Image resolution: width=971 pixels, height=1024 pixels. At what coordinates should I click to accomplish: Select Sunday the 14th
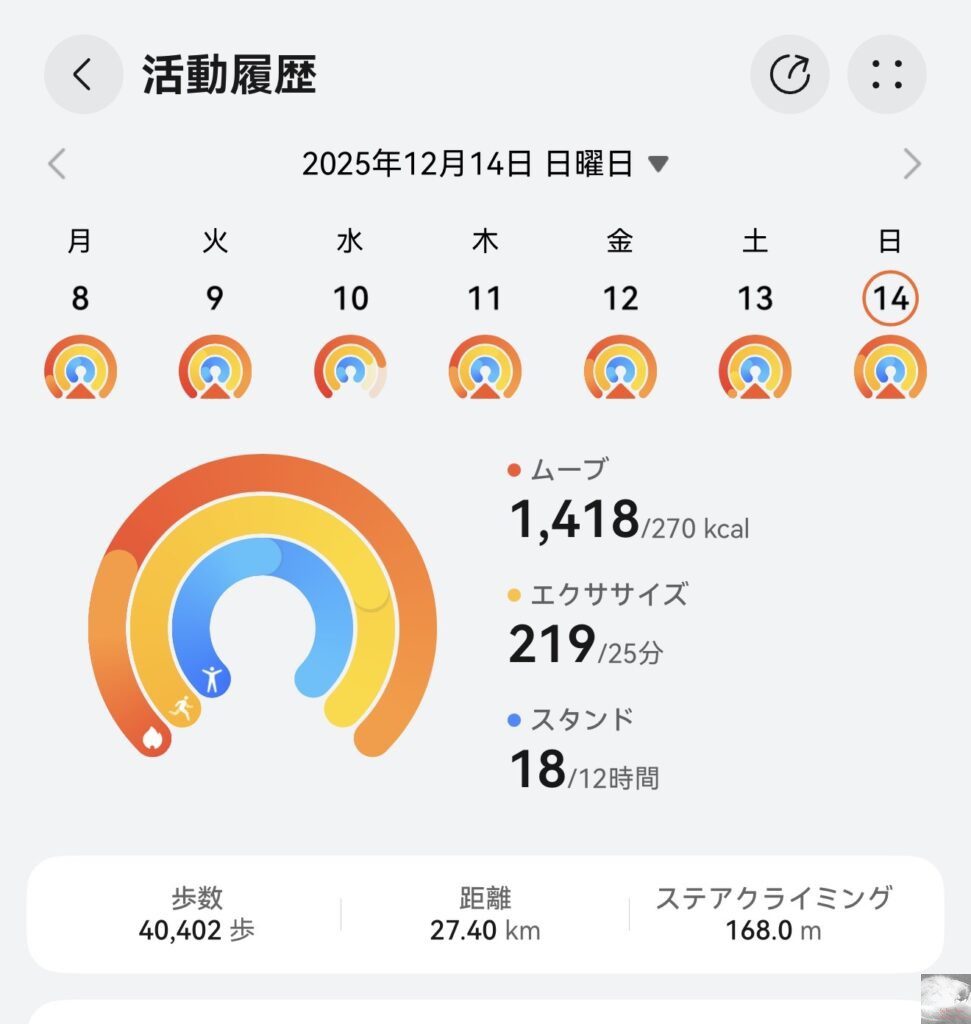pos(890,299)
